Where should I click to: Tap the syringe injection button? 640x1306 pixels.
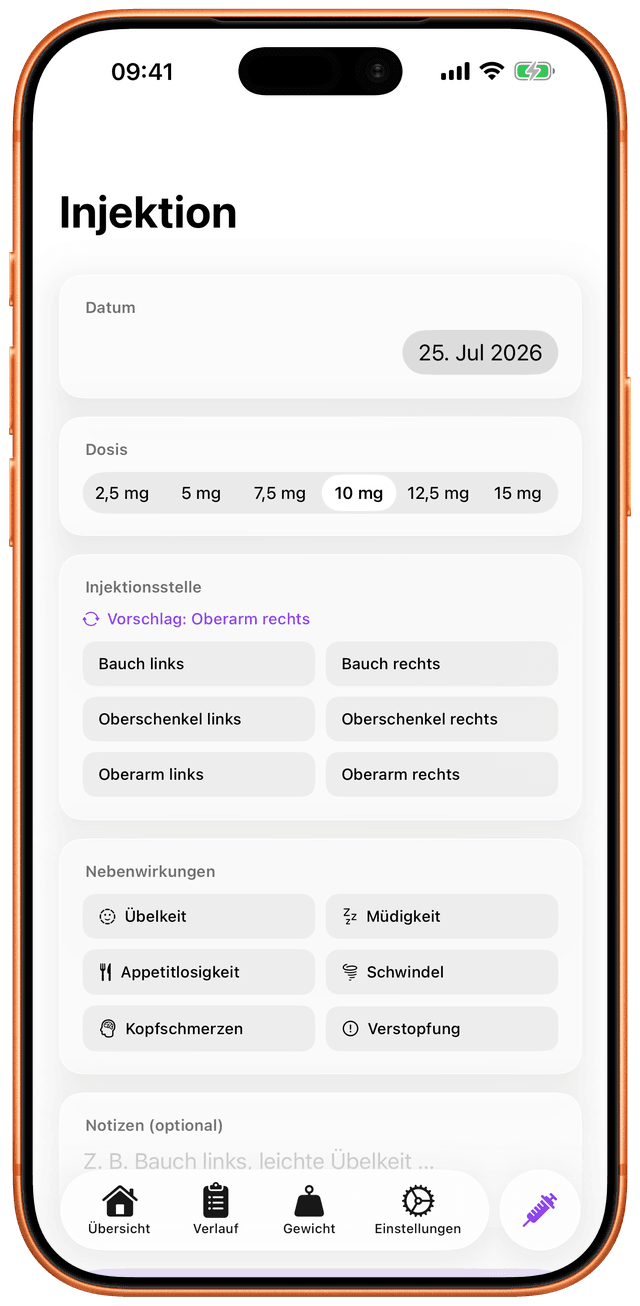point(540,1210)
